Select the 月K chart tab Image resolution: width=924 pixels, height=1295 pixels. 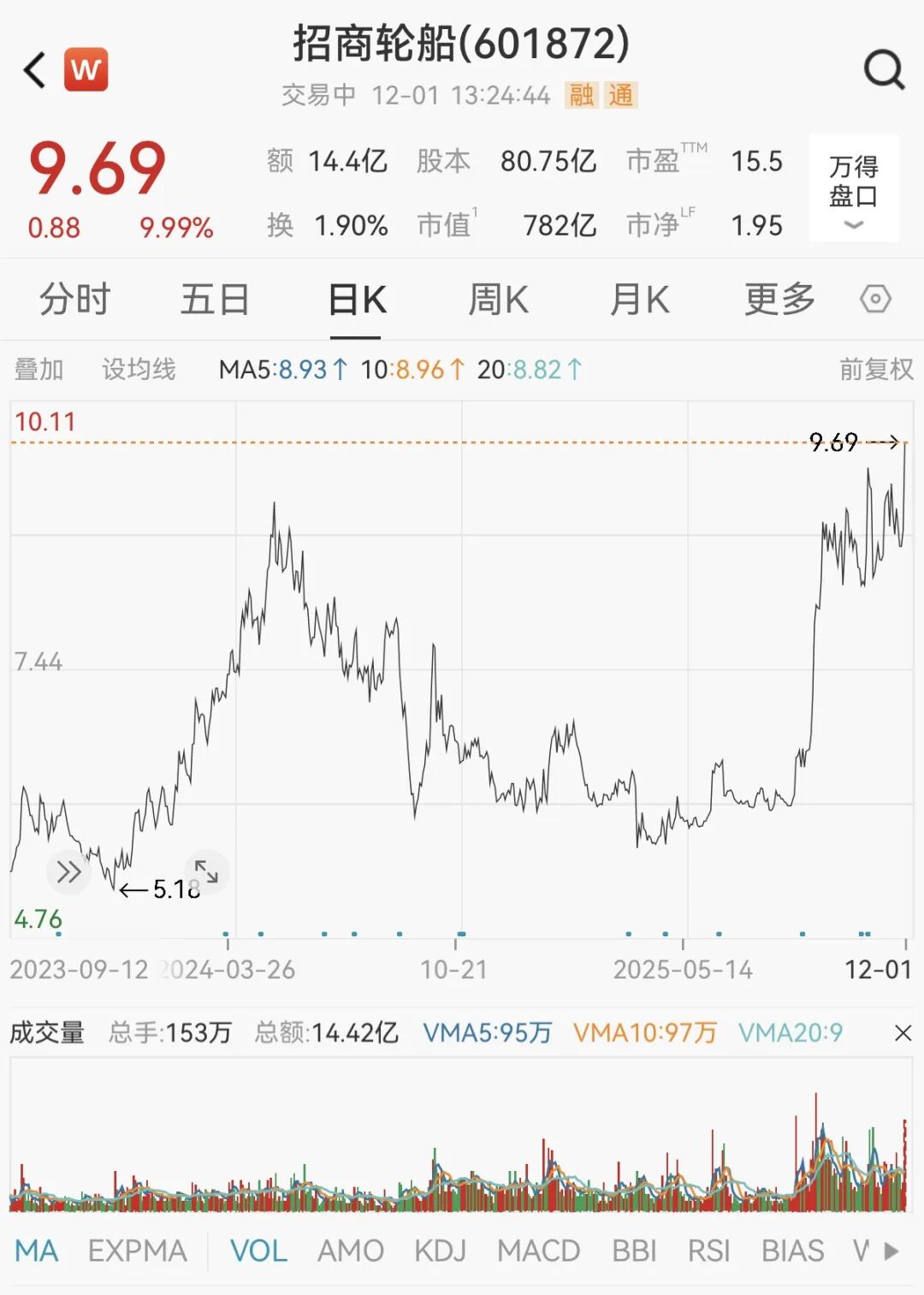point(639,300)
